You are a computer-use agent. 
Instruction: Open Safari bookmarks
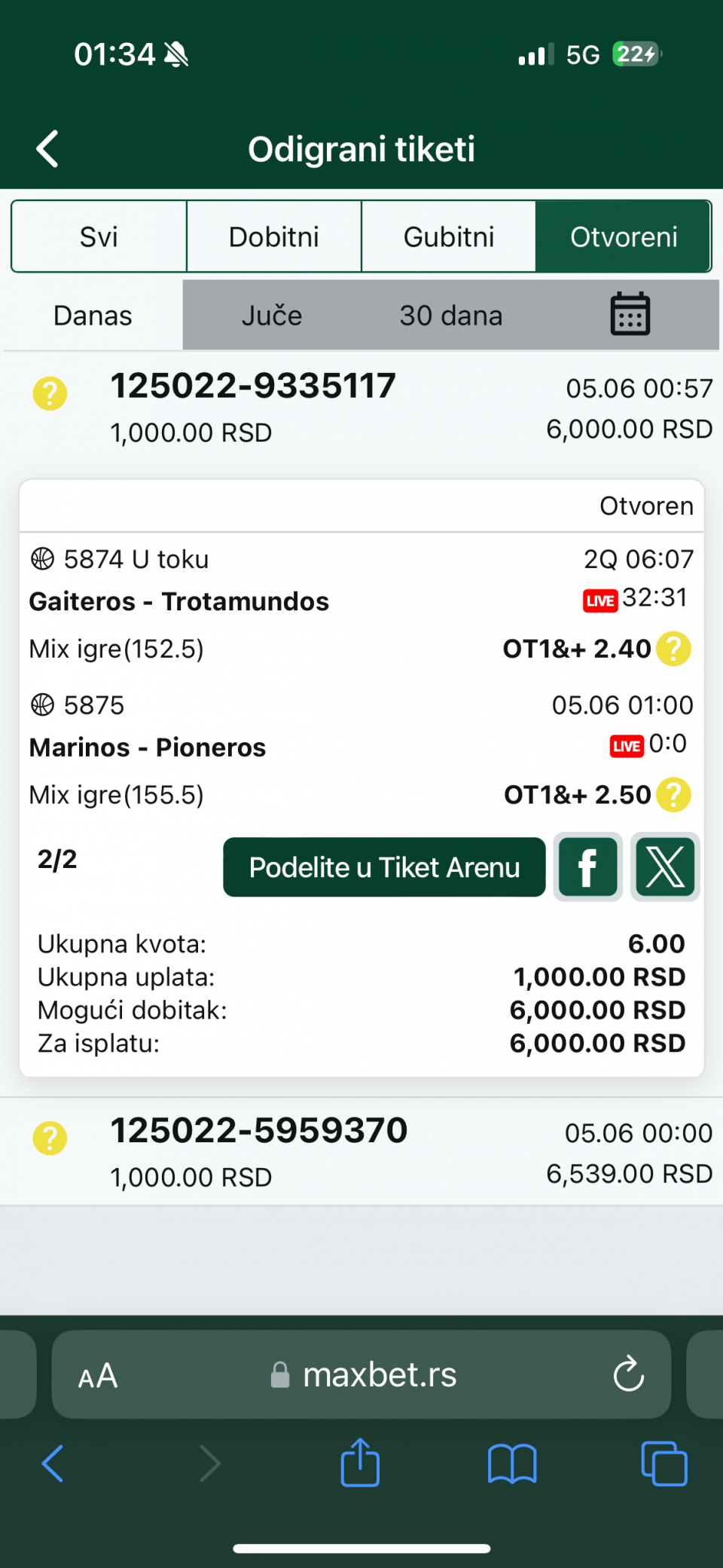coord(512,1464)
